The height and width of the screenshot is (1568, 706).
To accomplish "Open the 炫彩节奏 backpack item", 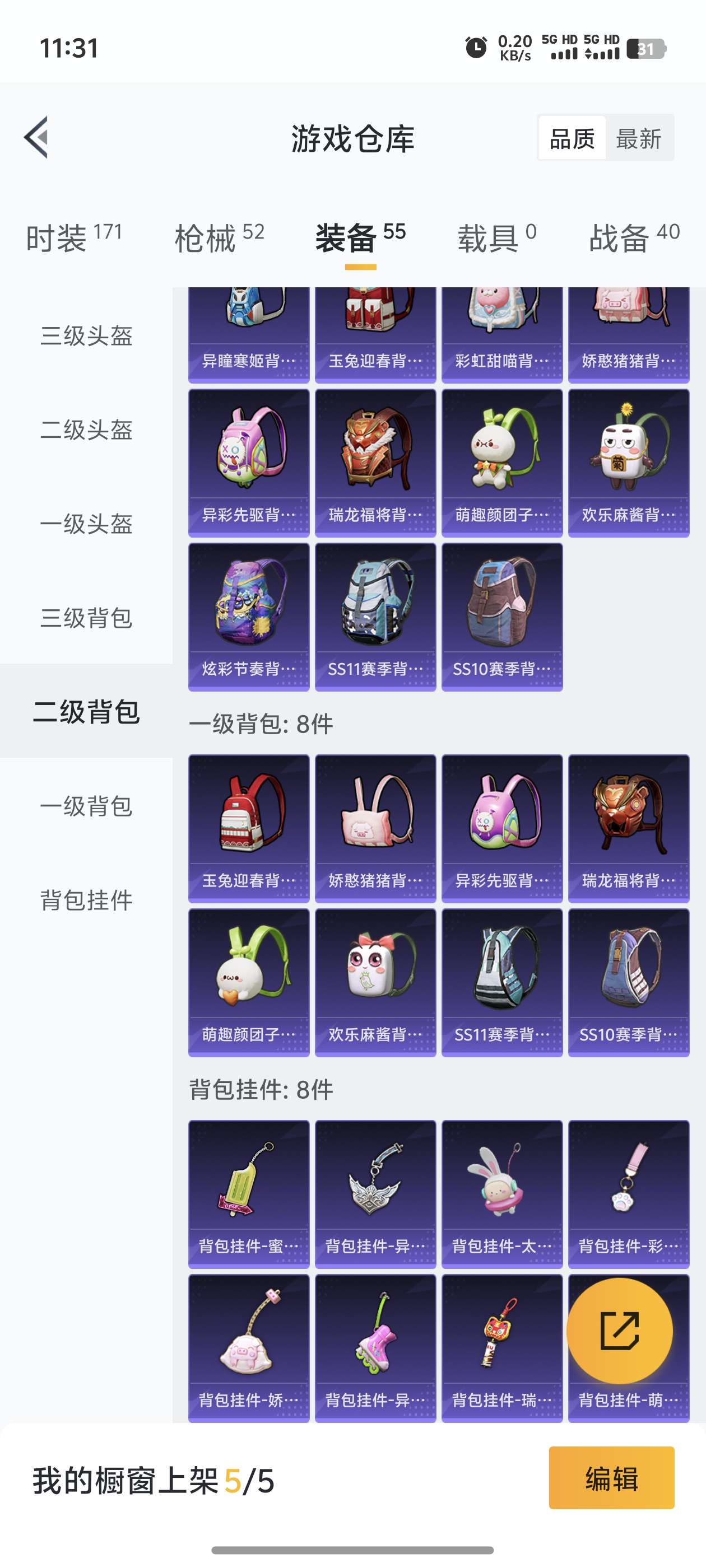I will tap(249, 617).
